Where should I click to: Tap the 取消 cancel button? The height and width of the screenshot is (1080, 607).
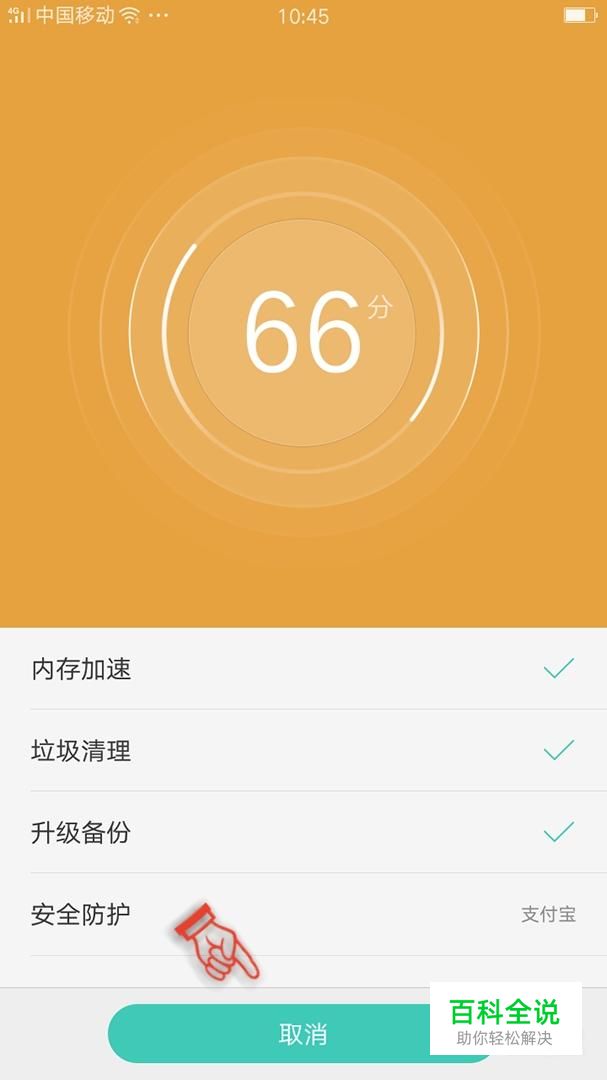(302, 1033)
